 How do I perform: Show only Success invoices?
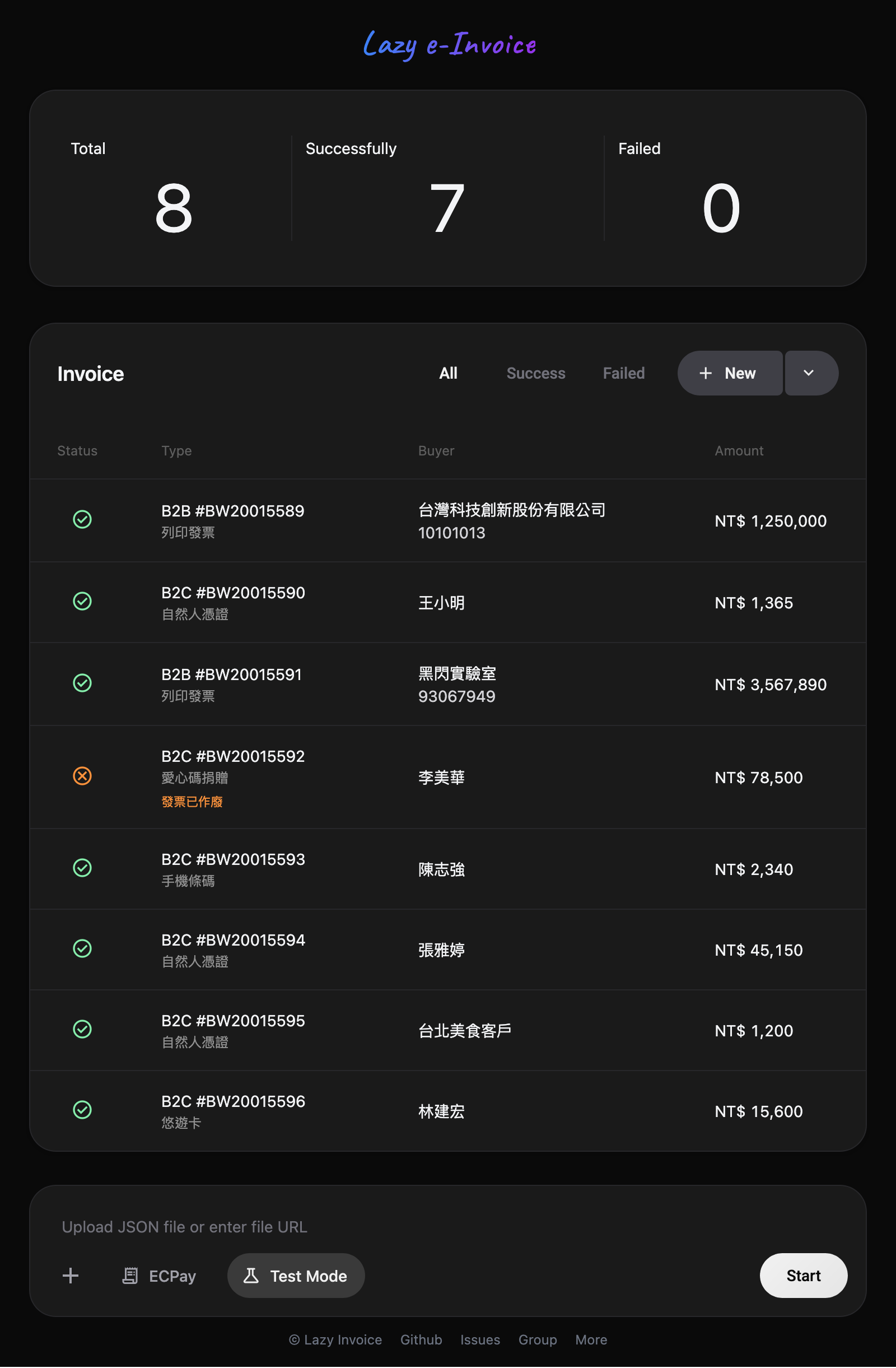point(536,374)
